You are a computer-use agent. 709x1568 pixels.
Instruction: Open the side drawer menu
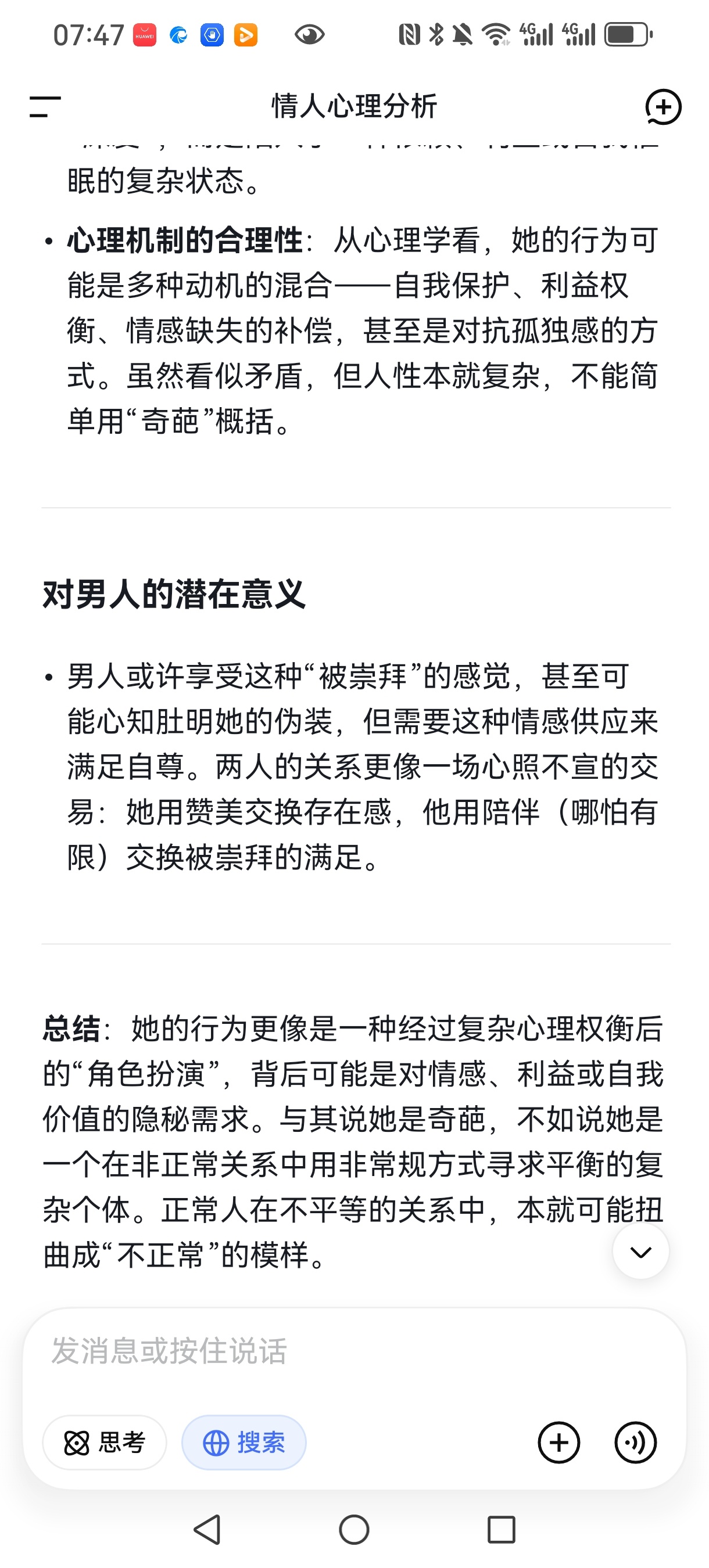pyautogui.click(x=45, y=106)
